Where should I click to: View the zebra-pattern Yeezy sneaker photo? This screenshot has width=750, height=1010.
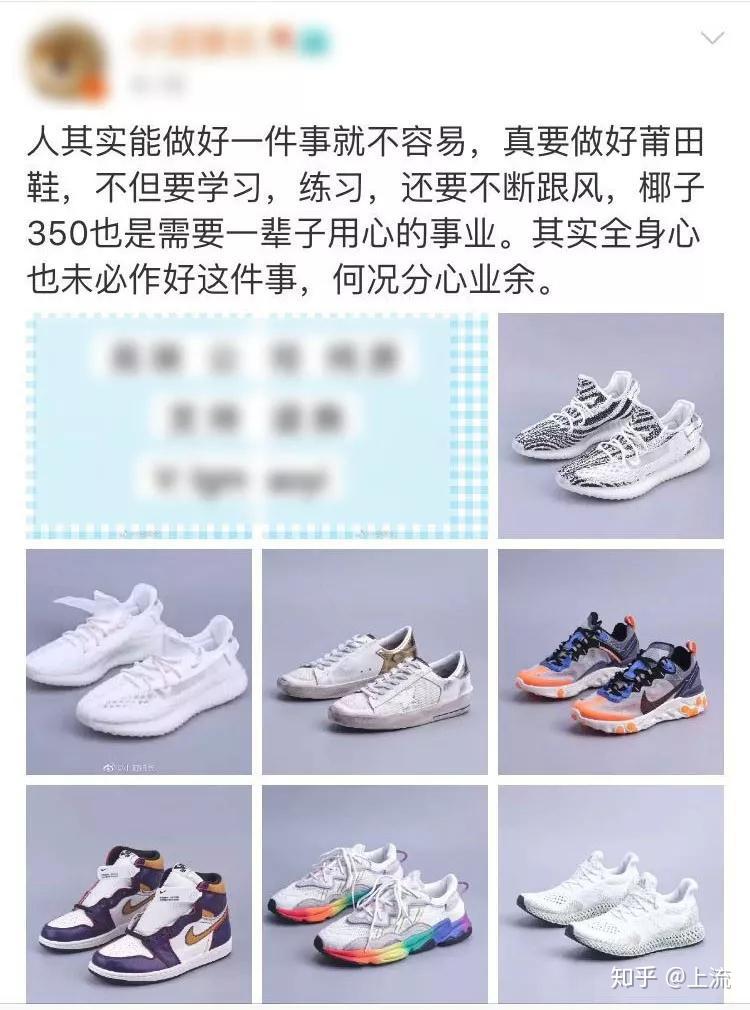610,426
